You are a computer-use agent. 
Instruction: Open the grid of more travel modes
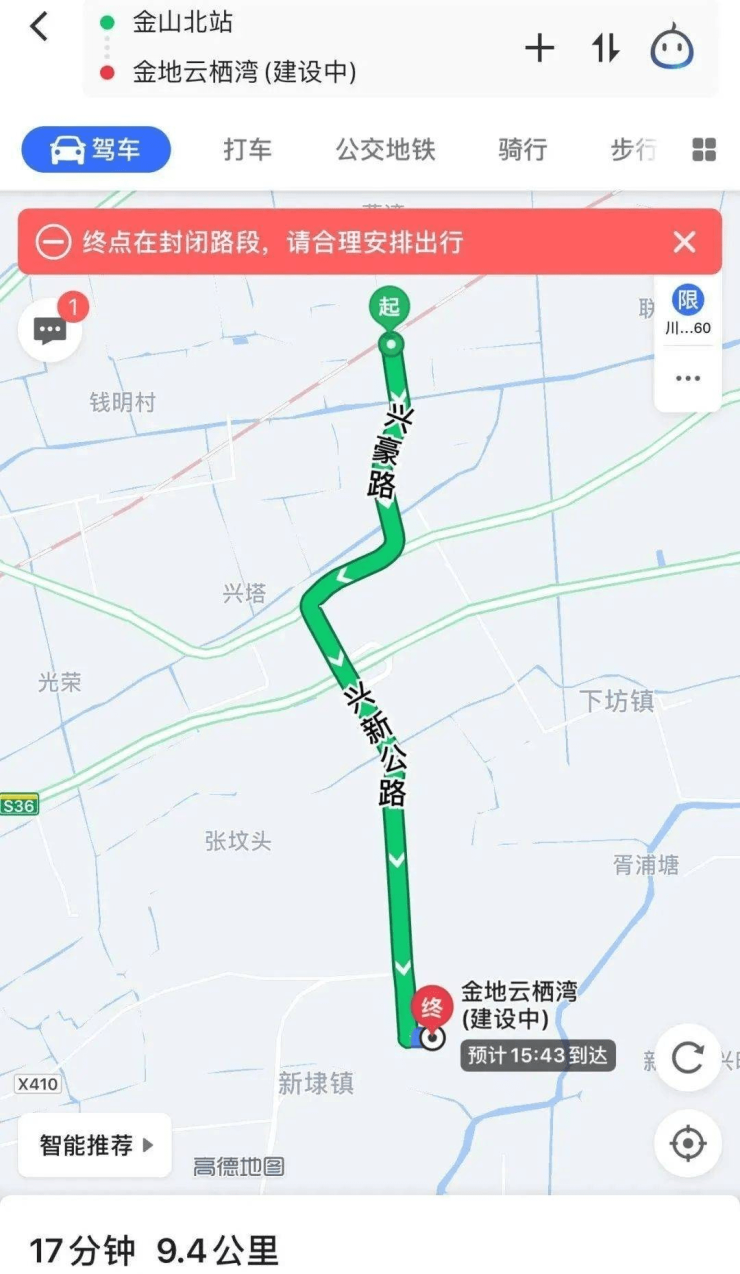click(x=704, y=150)
